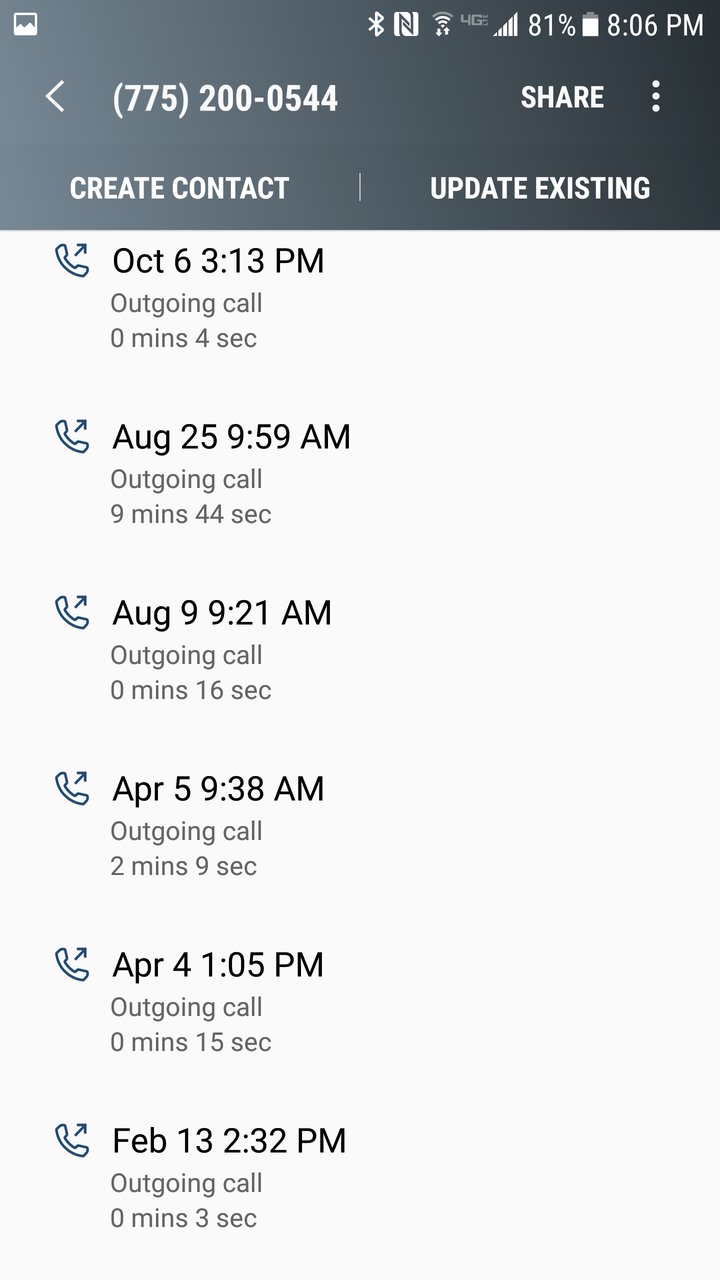Open the three-dot overflow menu
The image size is (720, 1280).
(656, 97)
